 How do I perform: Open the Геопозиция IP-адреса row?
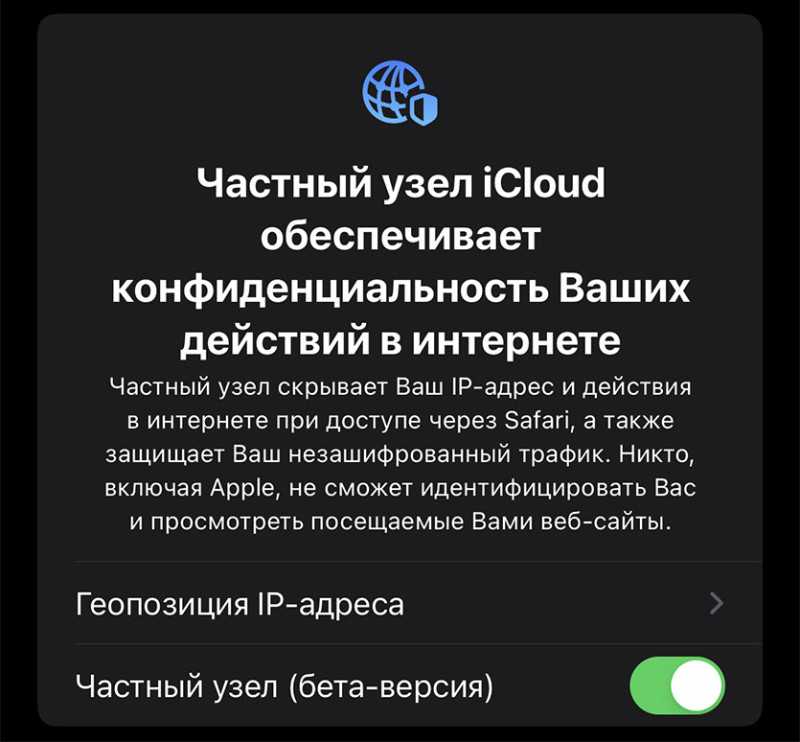pyautogui.click(x=400, y=604)
